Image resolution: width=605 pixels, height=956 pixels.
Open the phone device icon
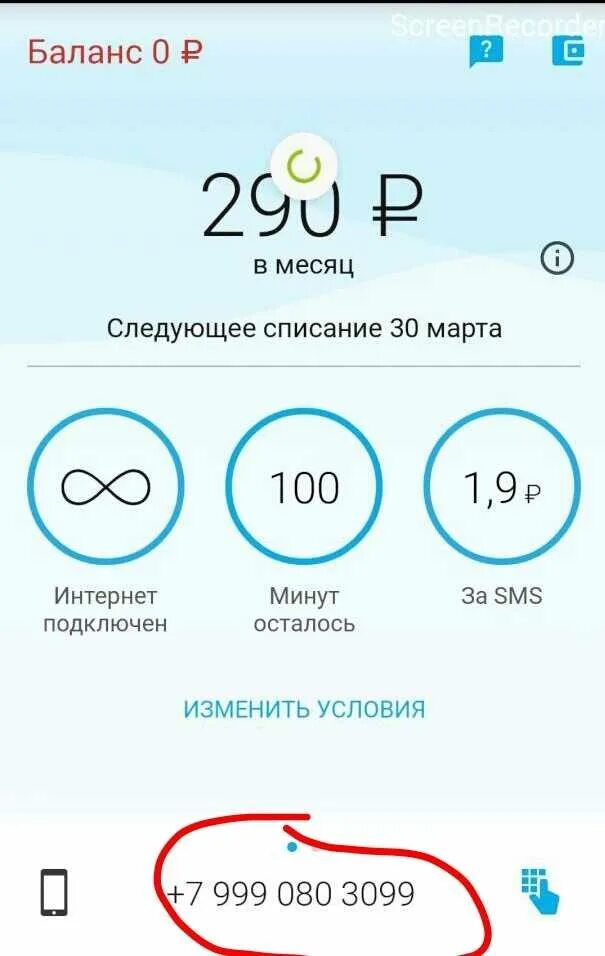[x=55, y=892]
